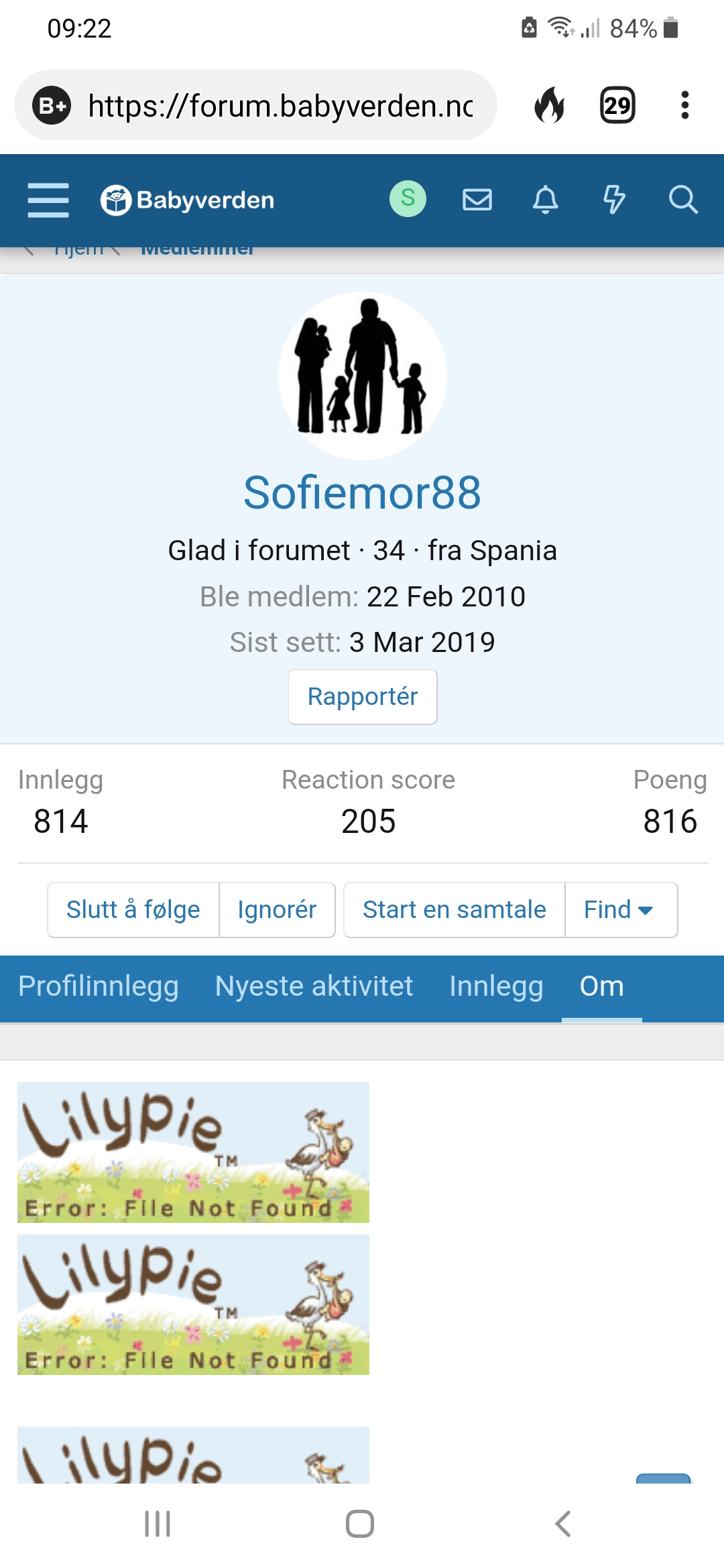724x1568 pixels.
Task: Expand the Find dropdown
Action: click(x=620, y=910)
